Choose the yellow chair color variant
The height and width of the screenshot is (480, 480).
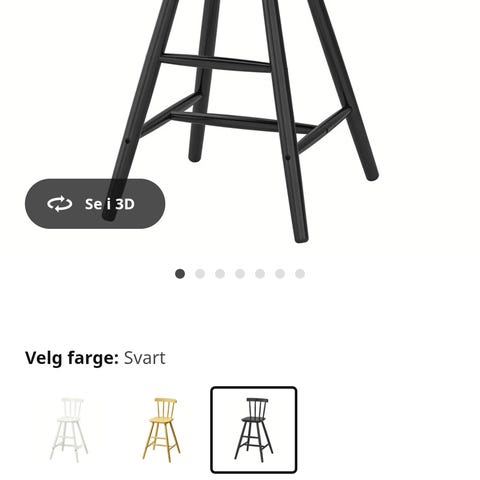point(161,430)
